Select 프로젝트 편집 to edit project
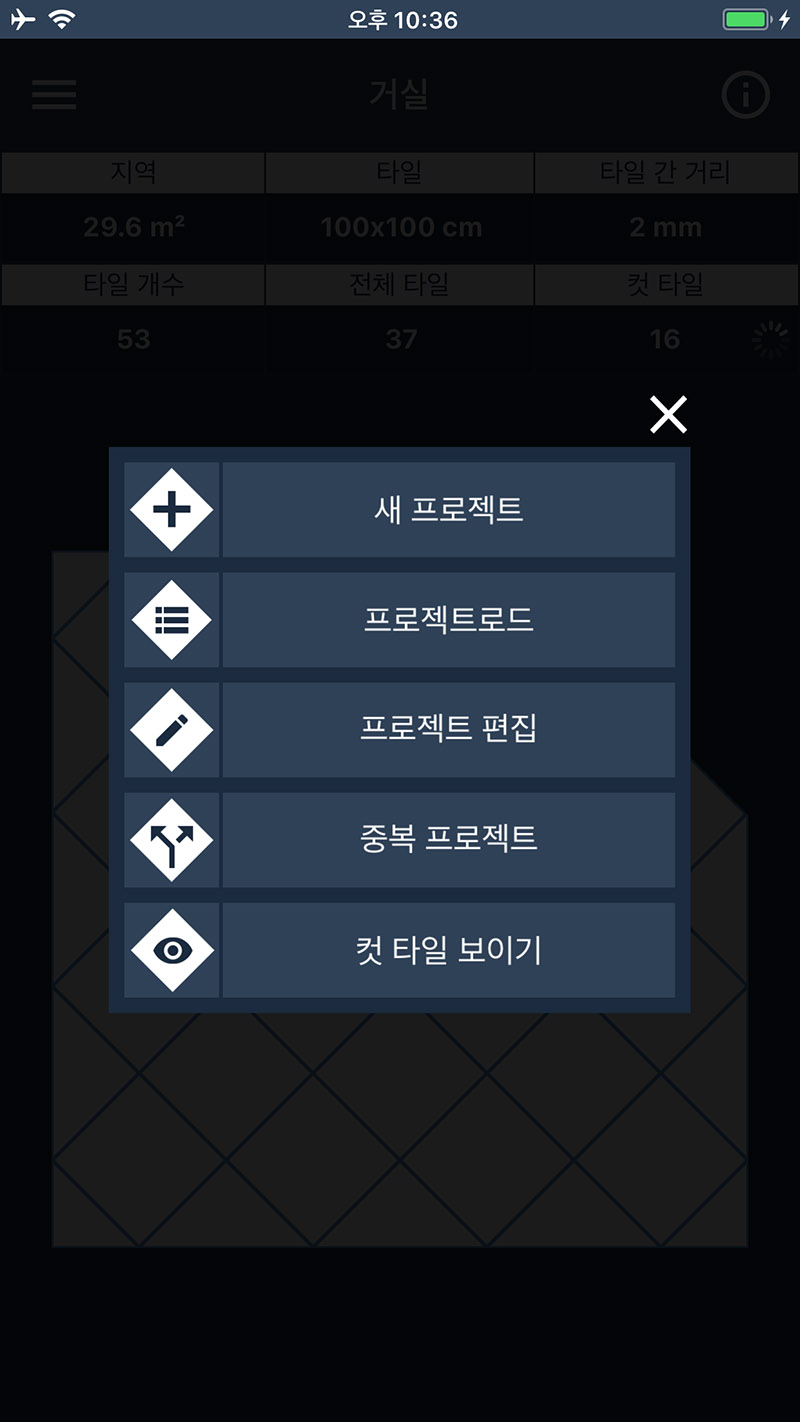Image resolution: width=800 pixels, height=1422 pixels. point(399,730)
